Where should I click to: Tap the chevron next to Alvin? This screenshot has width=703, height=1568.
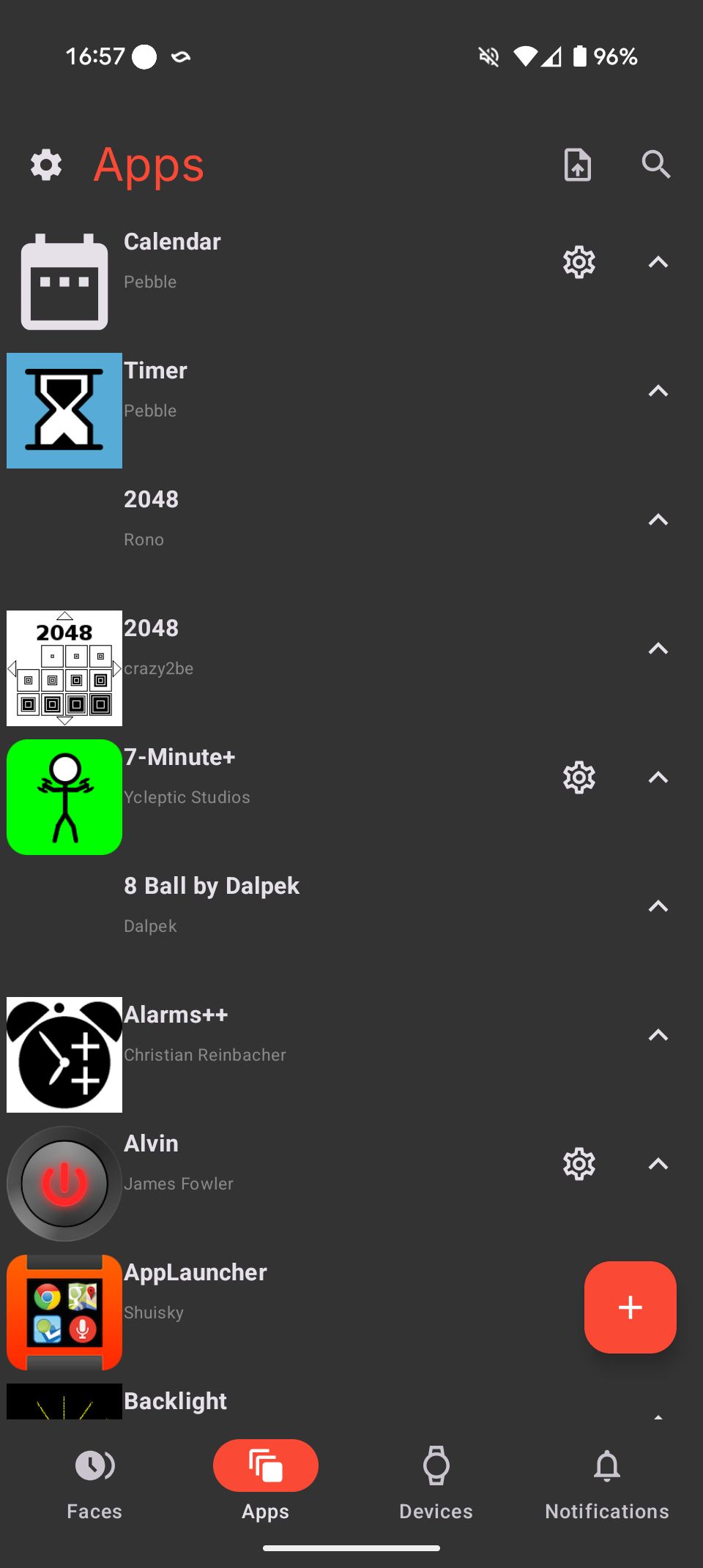click(x=658, y=1164)
